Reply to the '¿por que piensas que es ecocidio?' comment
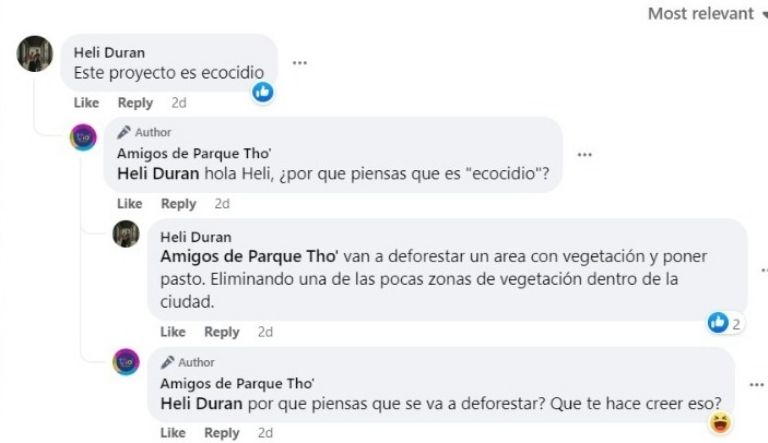768x443 pixels. pyautogui.click(x=178, y=204)
